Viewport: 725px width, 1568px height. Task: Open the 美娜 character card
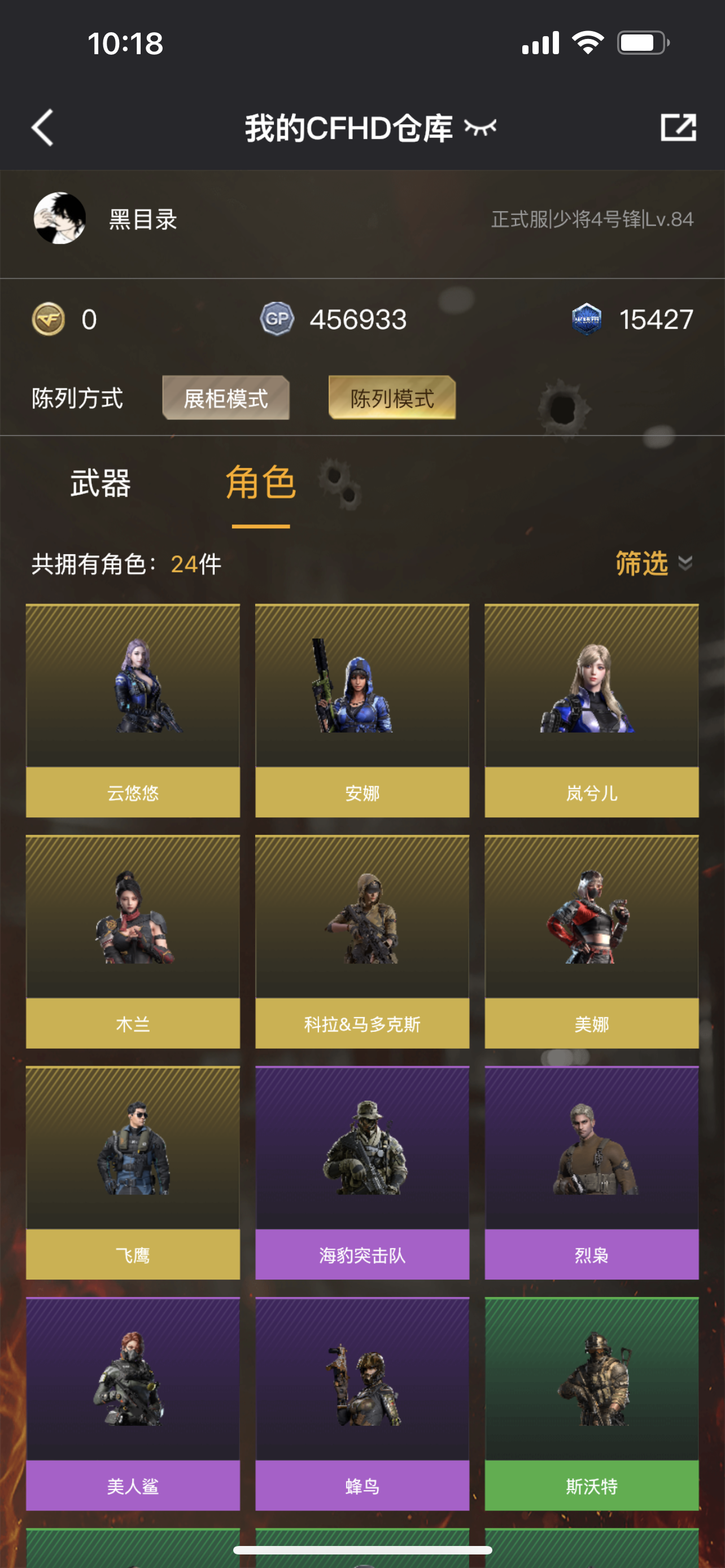pyautogui.click(x=592, y=941)
